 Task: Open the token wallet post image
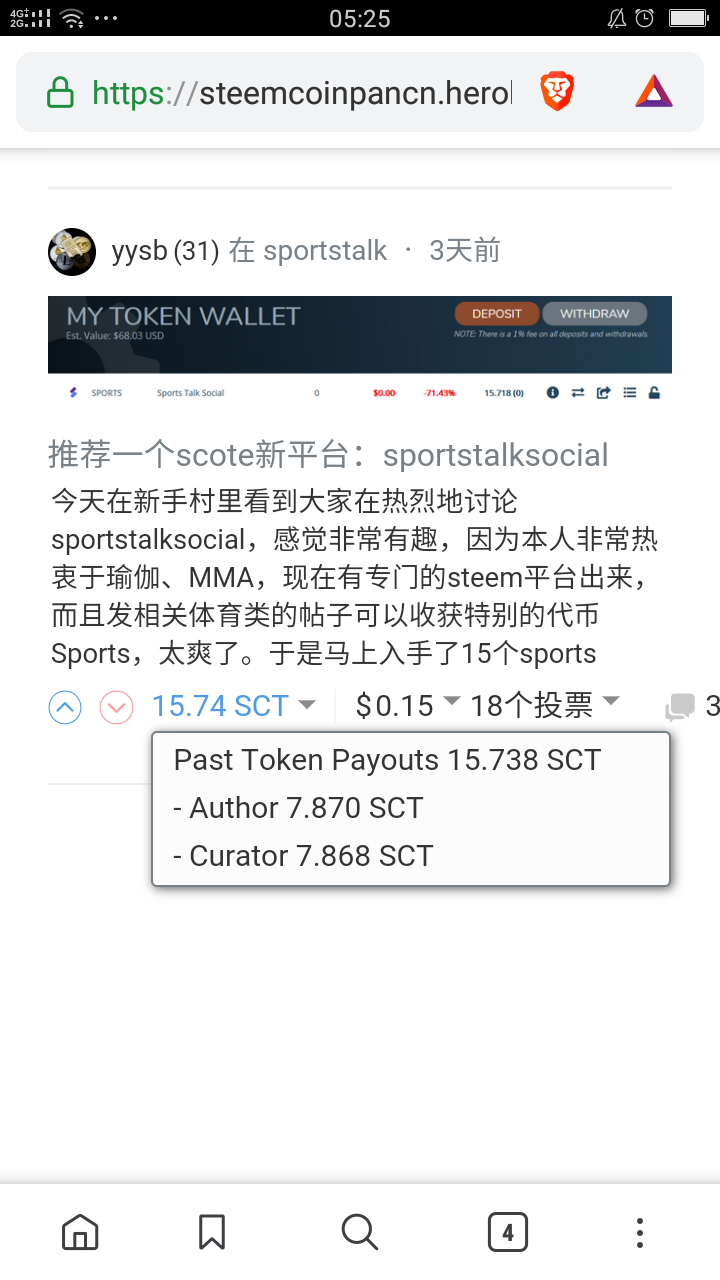coord(360,350)
